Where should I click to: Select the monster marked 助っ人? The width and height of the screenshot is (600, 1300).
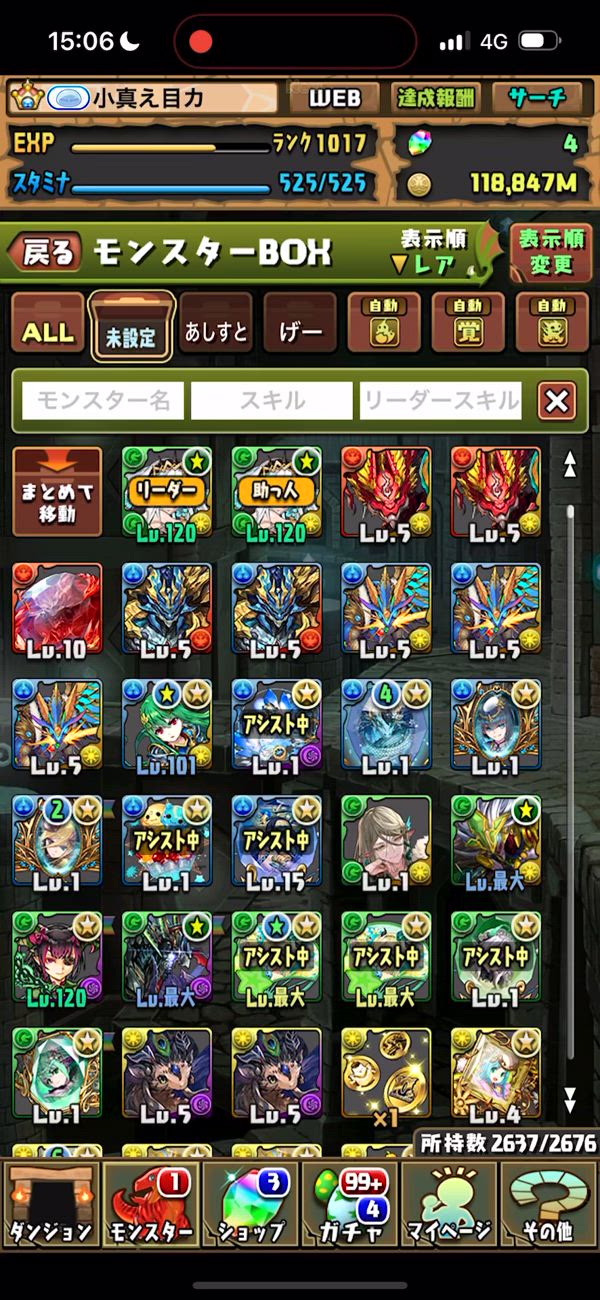276,492
